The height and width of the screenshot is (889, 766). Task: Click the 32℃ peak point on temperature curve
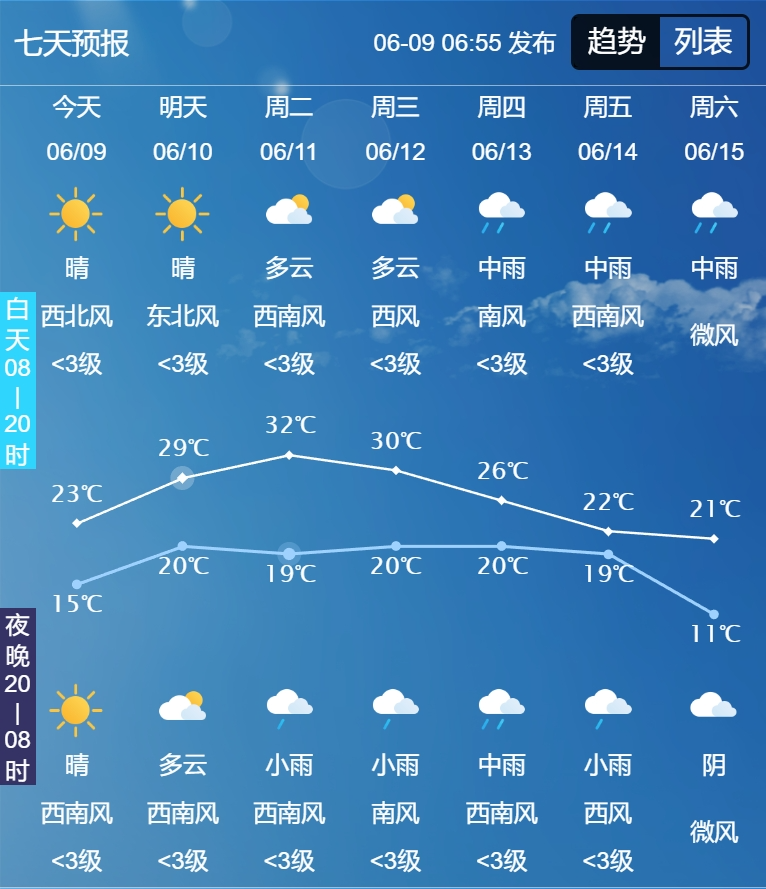[x=290, y=456]
